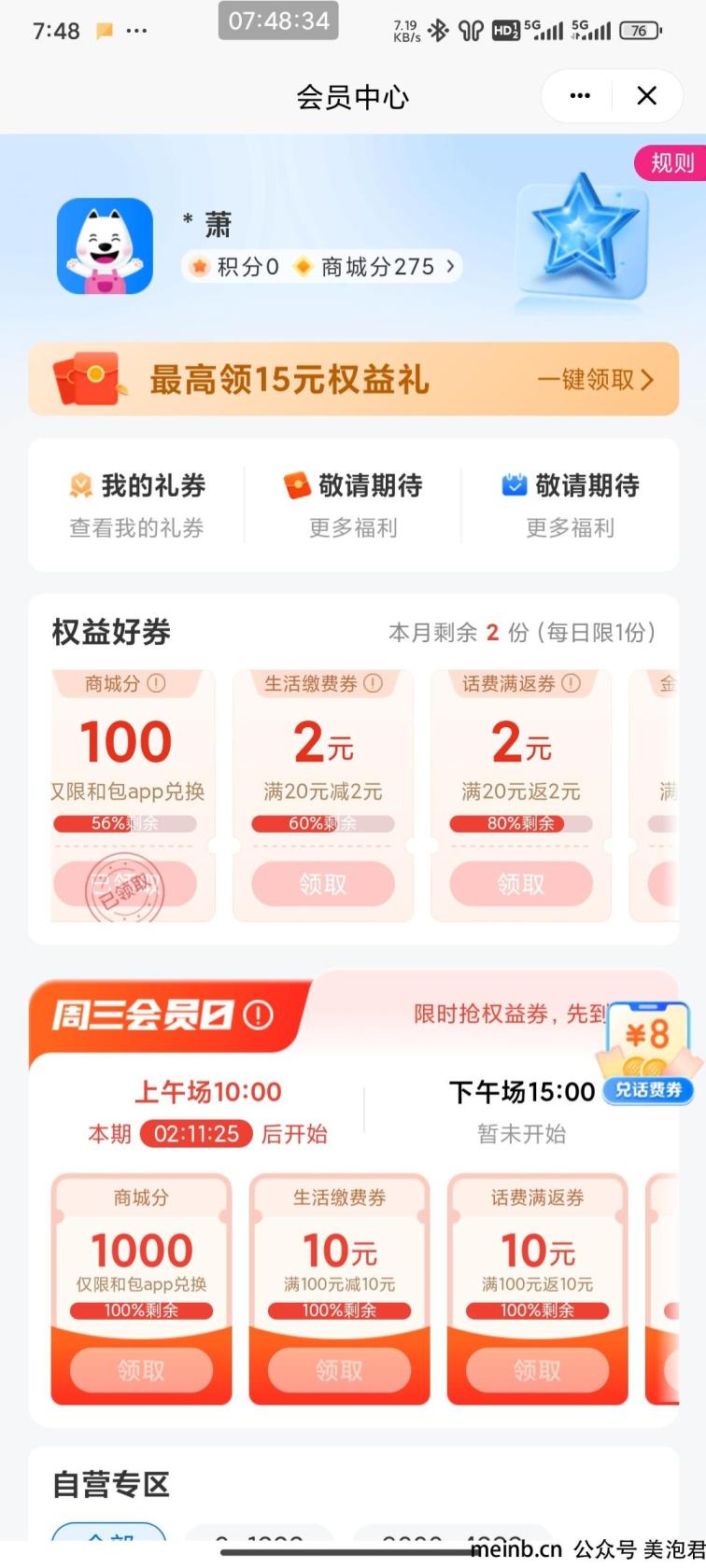
Task: Open the ¥8 兑话费券 floating badge
Action: pos(647,1055)
